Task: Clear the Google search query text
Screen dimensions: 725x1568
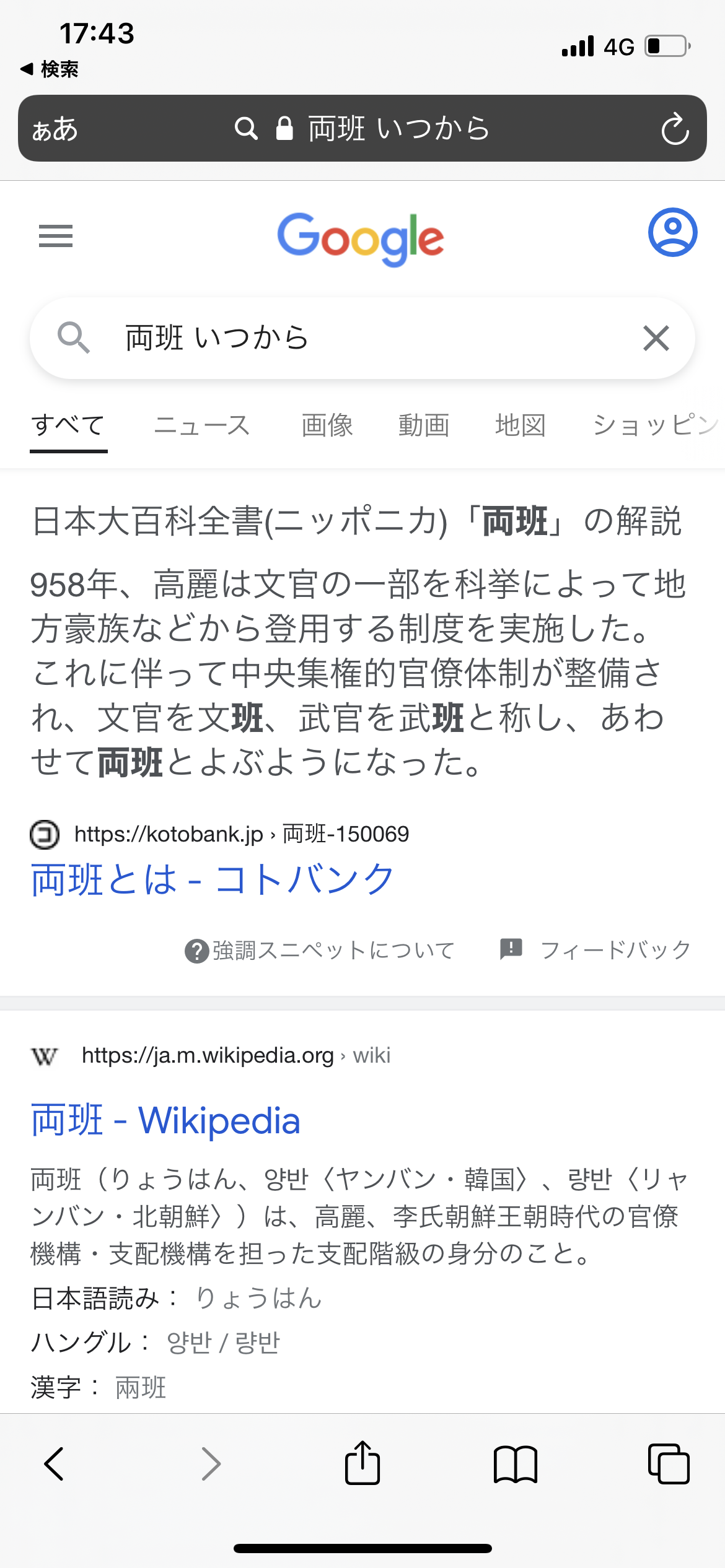Action: (x=656, y=338)
